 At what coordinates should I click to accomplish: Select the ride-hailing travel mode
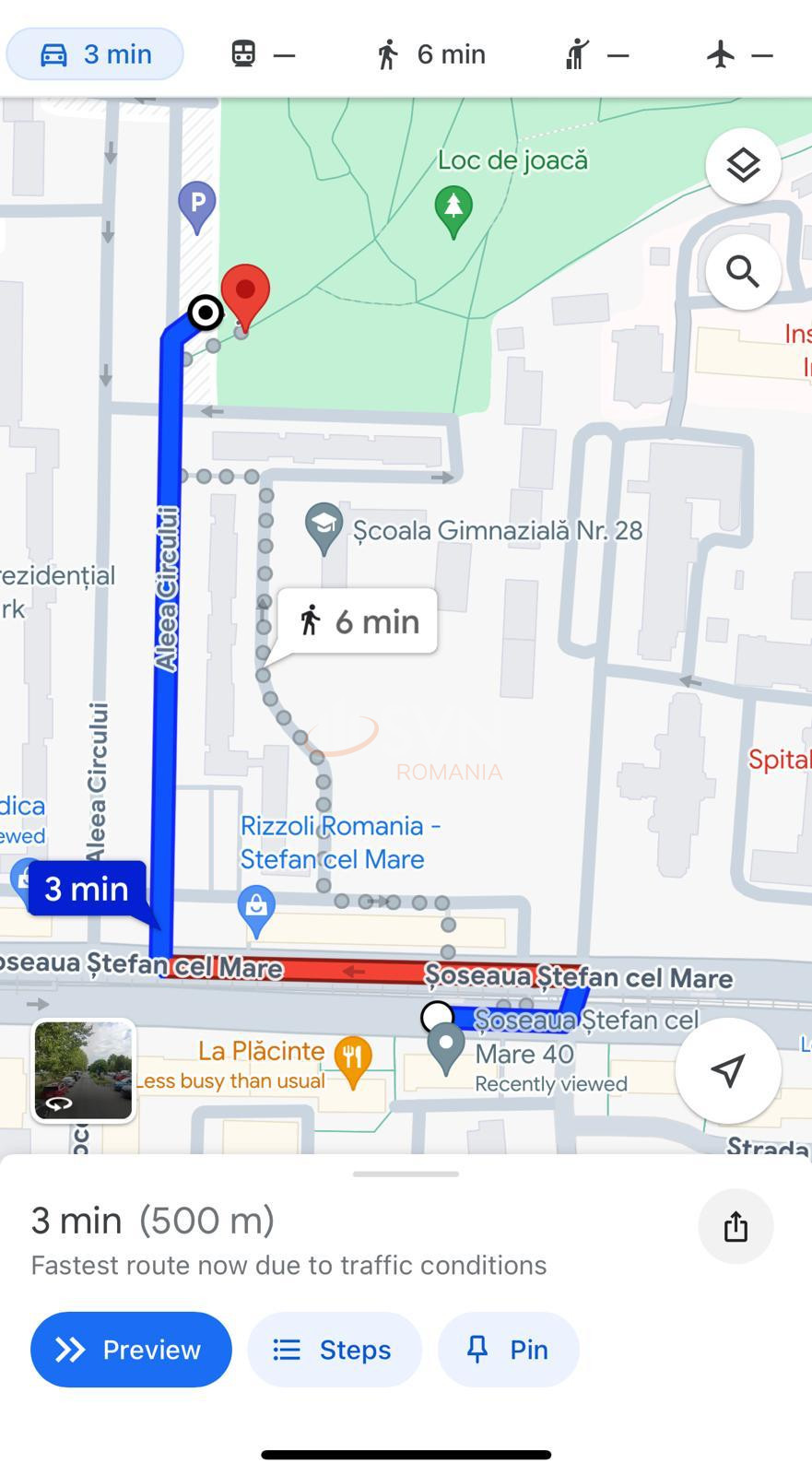(x=596, y=54)
